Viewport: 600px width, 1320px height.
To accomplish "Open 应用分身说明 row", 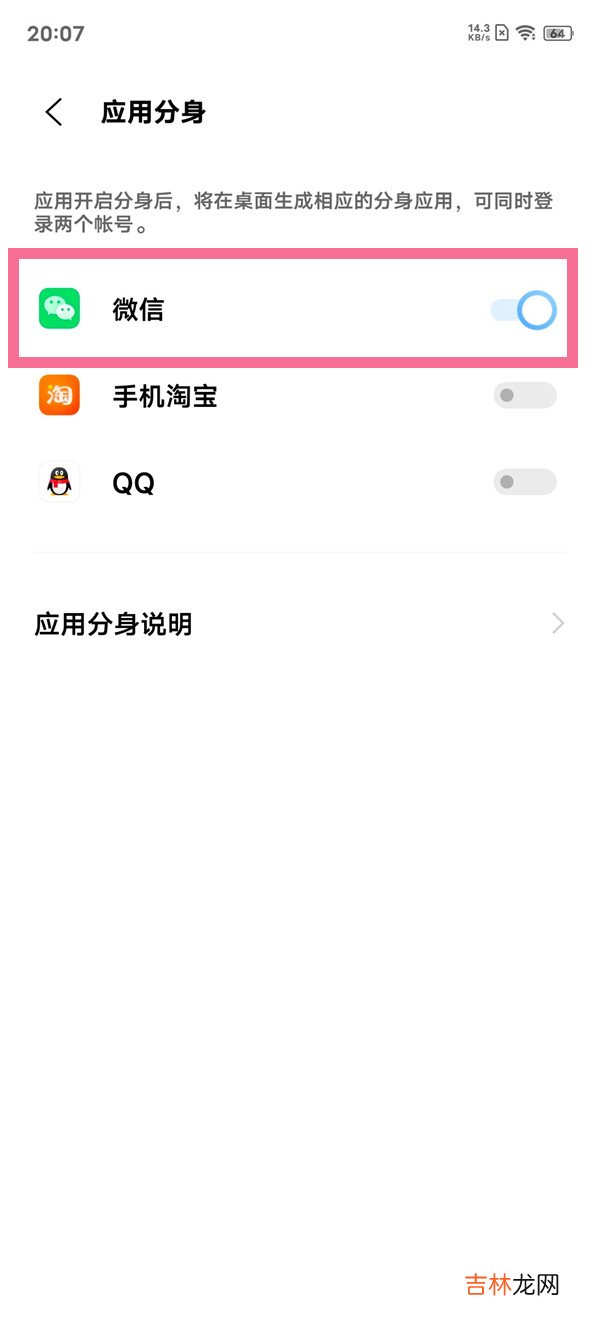I will pyautogui.click(x=300, y=625).
